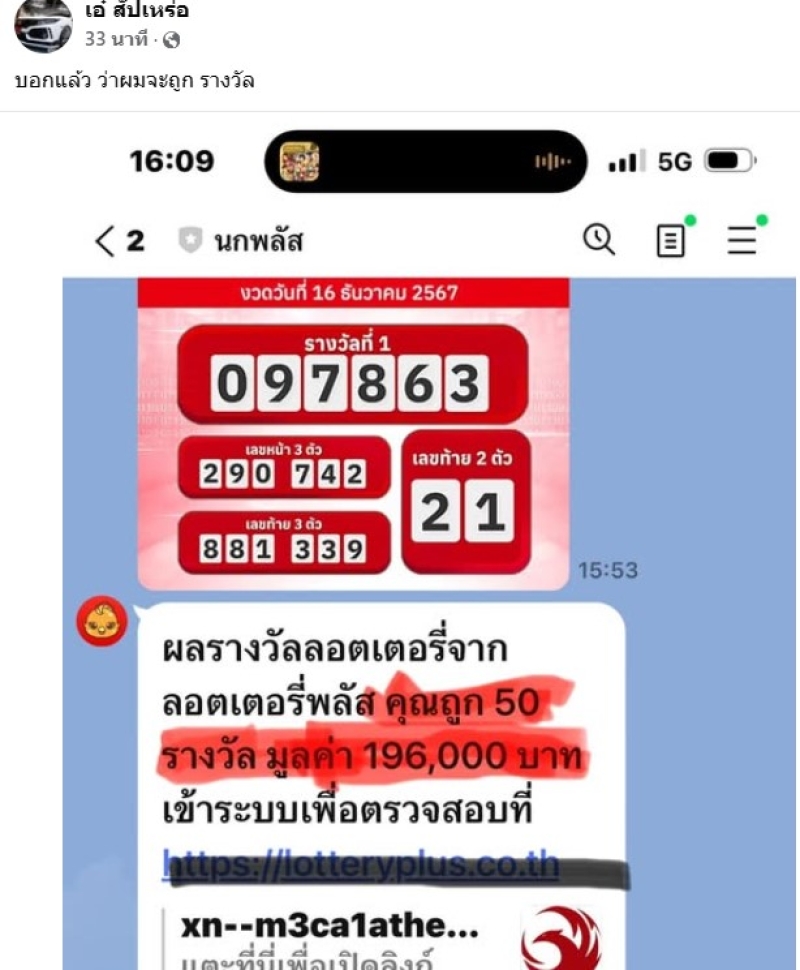This screenshot has height=970, width=800.
Task: Open the post author's profile picture
Action: coord(42,24)
